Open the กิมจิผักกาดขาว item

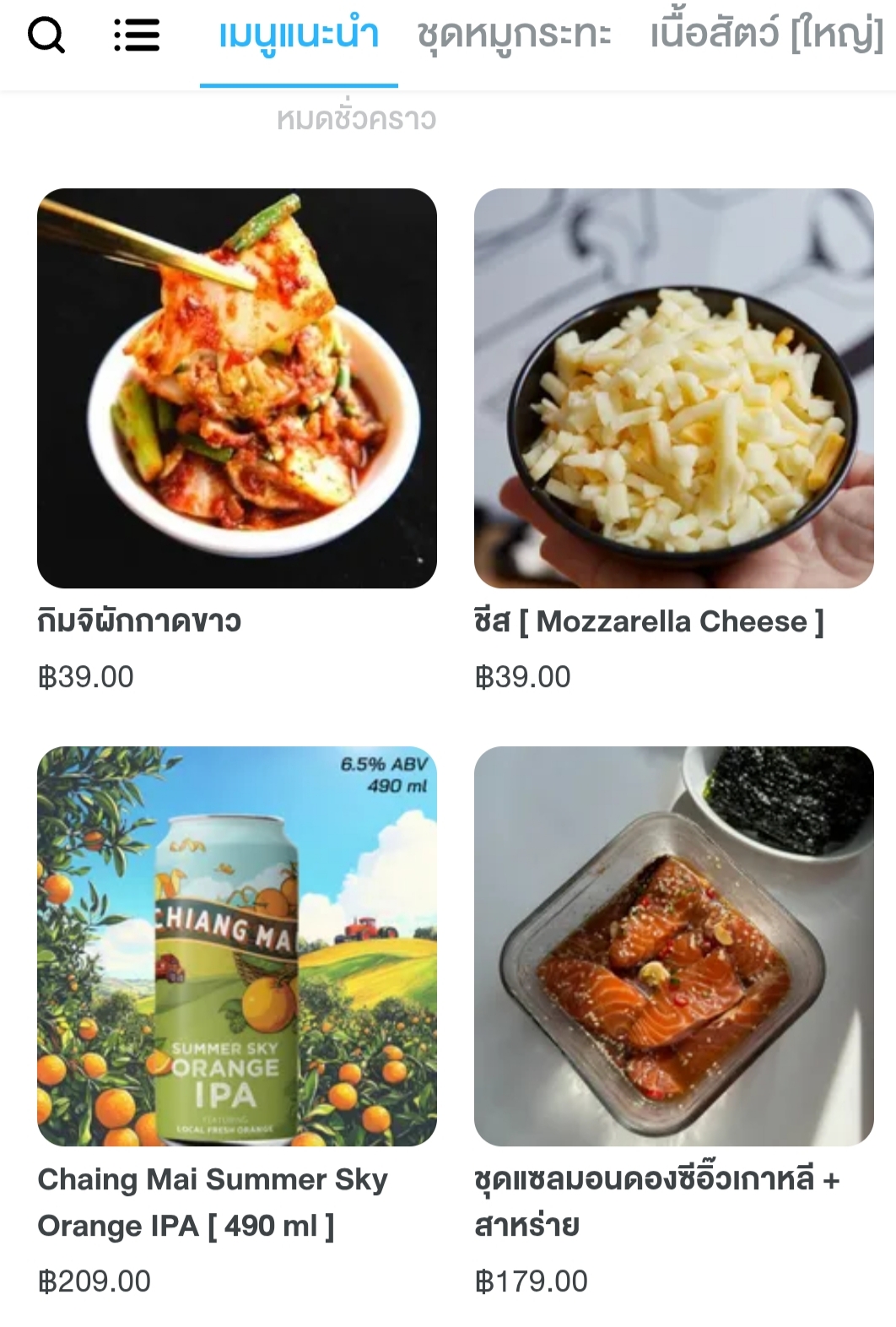[237, 388]
